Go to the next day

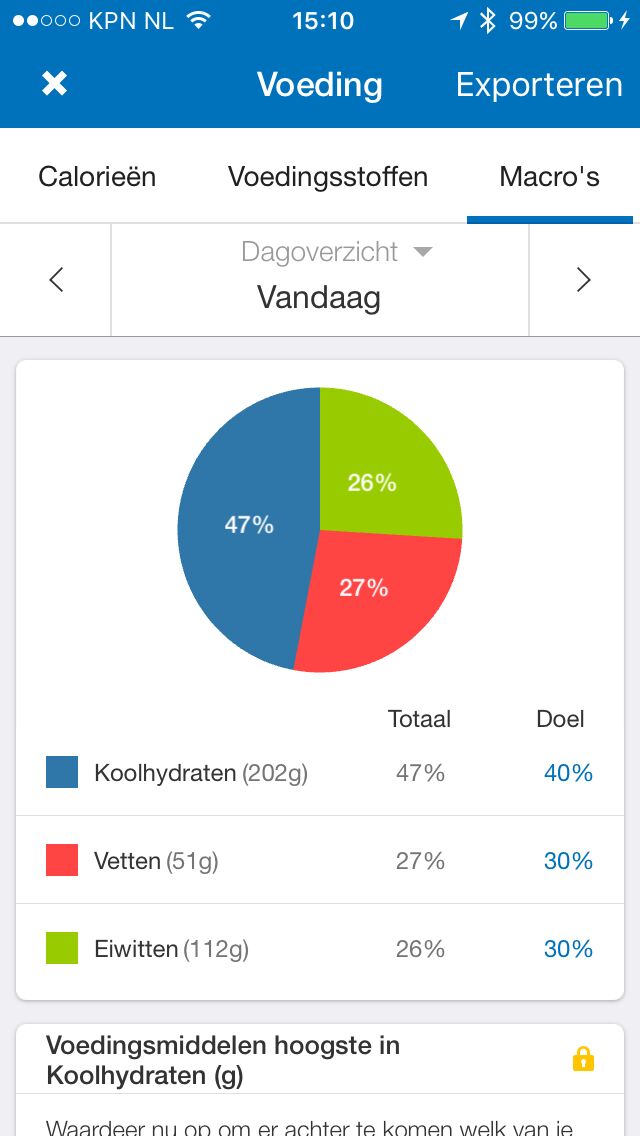(584, 280)
